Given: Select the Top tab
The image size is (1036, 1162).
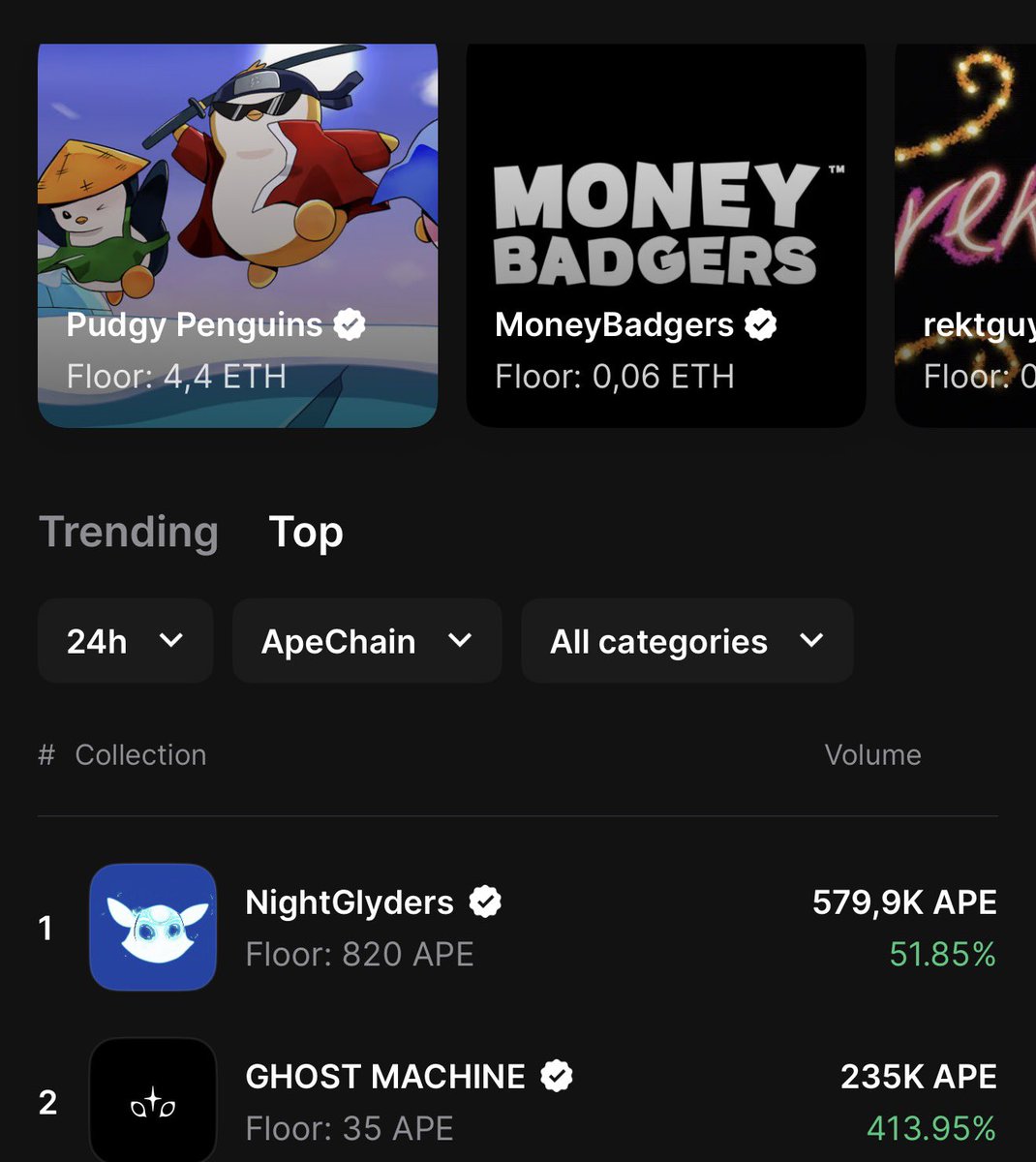Looking at the screenshot, I should (306, 532).
